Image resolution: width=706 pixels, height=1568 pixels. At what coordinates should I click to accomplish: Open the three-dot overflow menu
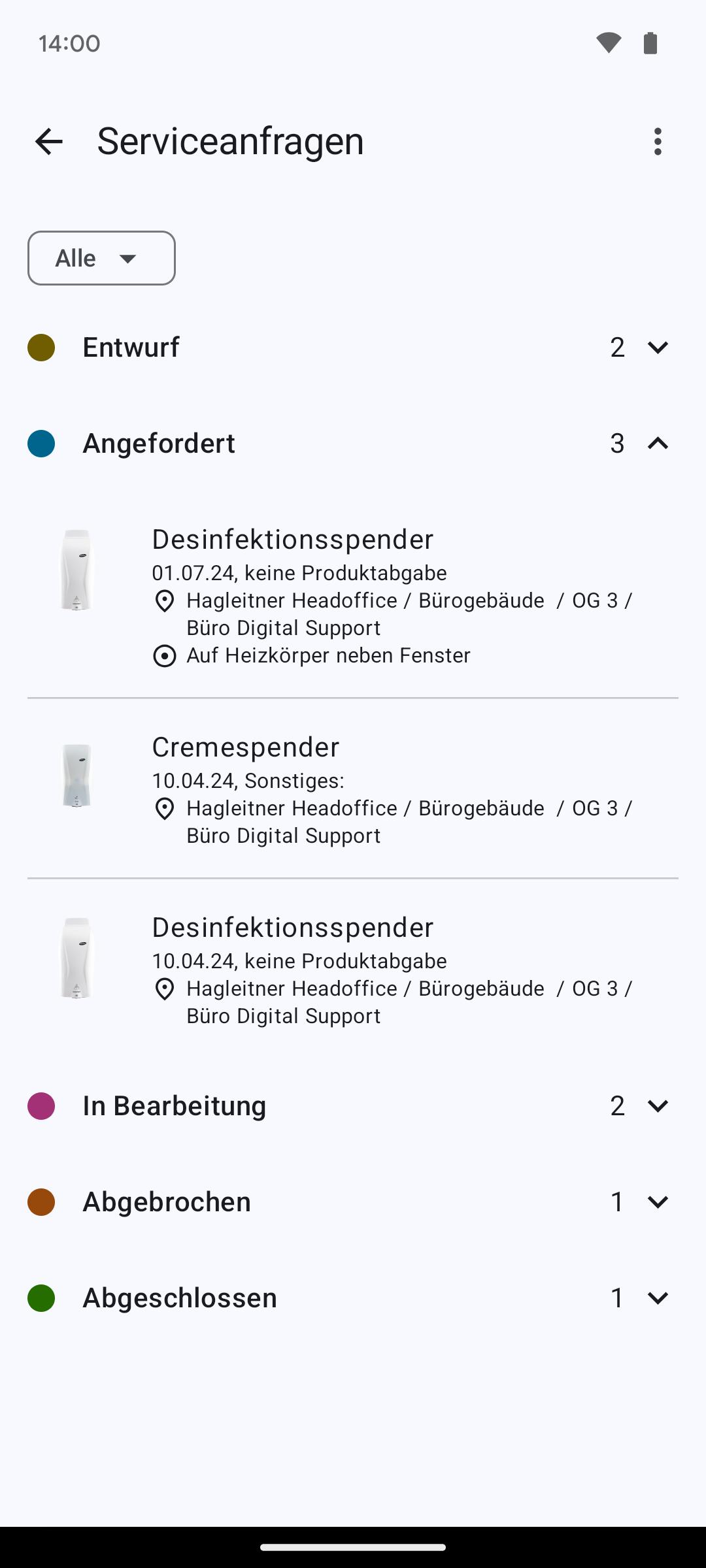658,141
